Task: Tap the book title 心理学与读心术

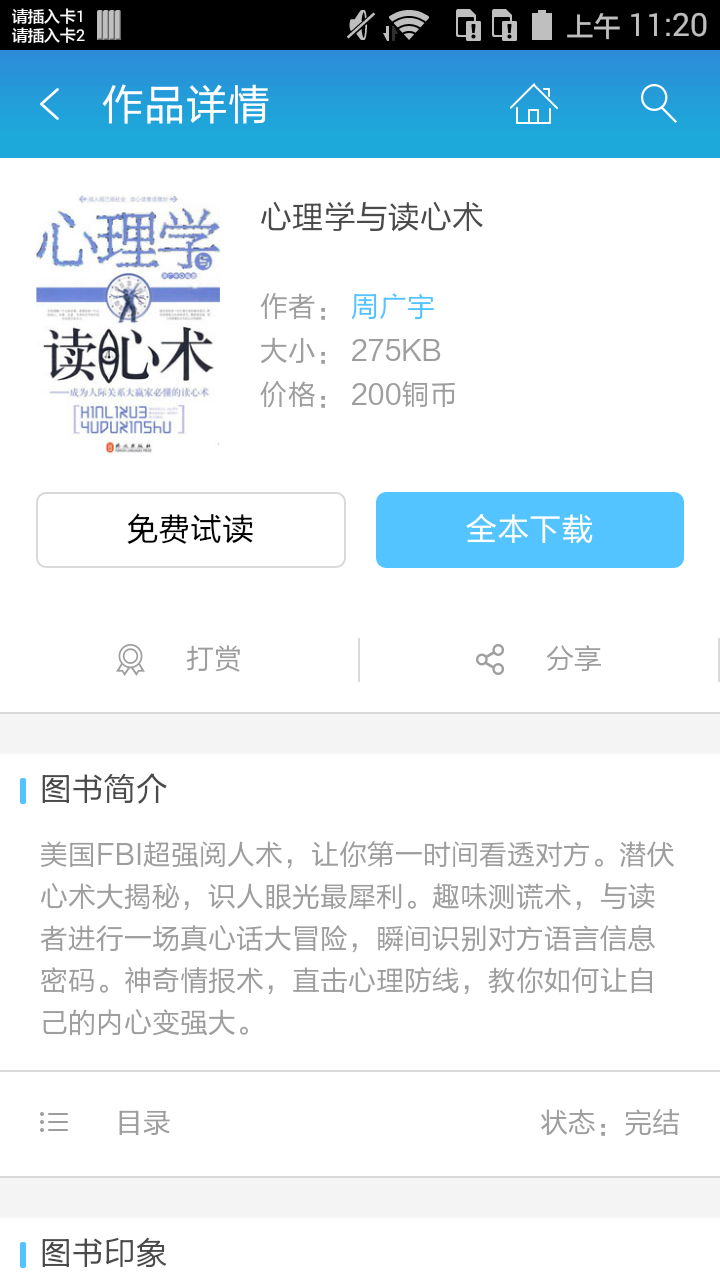Action: 371,217
